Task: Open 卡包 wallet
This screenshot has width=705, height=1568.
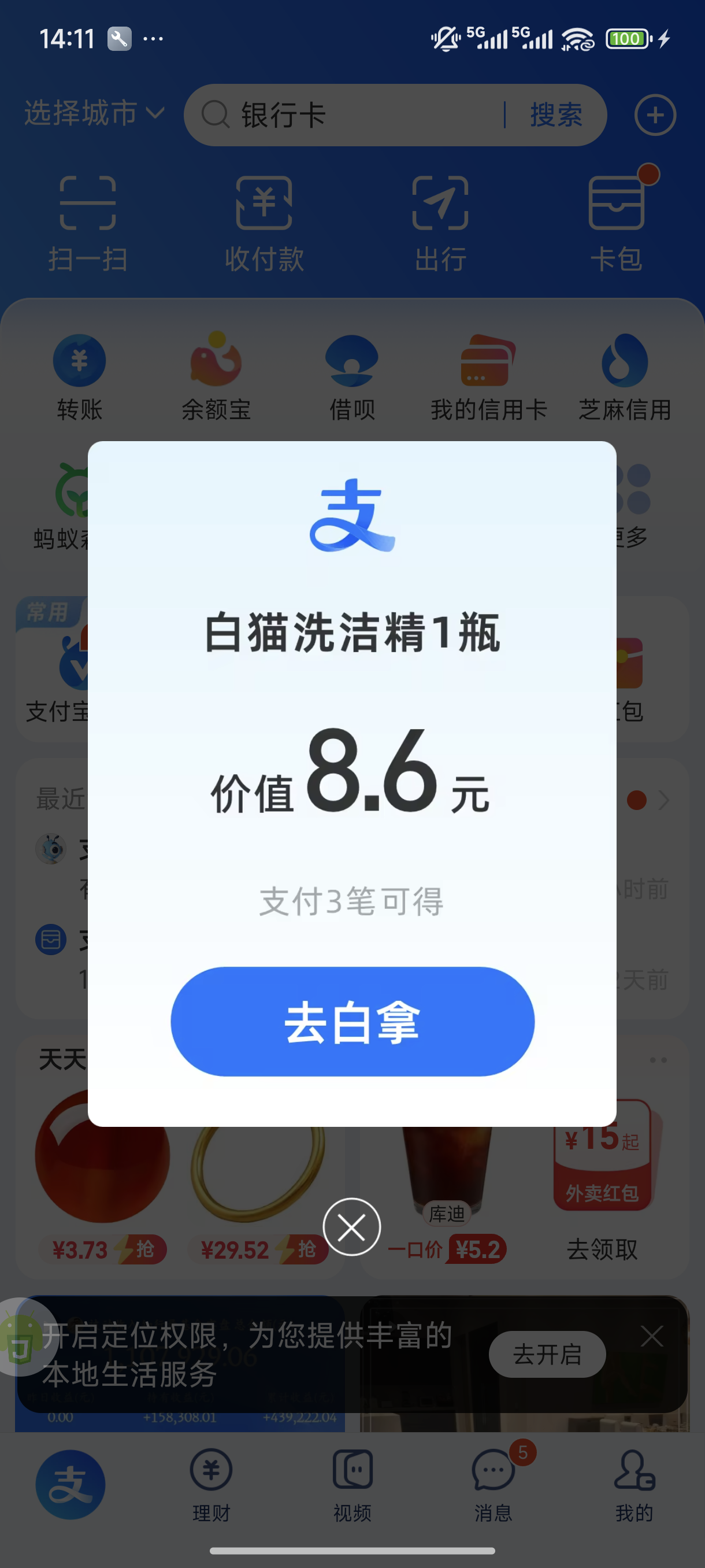Action: coord(616,222)
